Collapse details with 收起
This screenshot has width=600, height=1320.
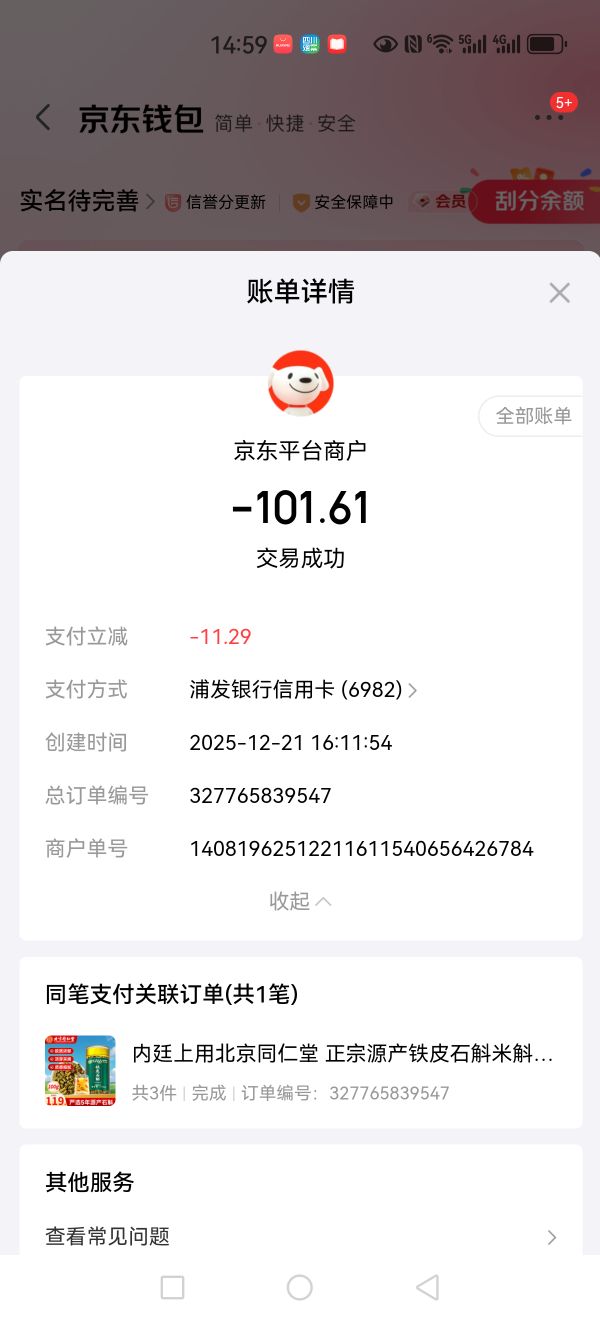(x=300, y=901)
